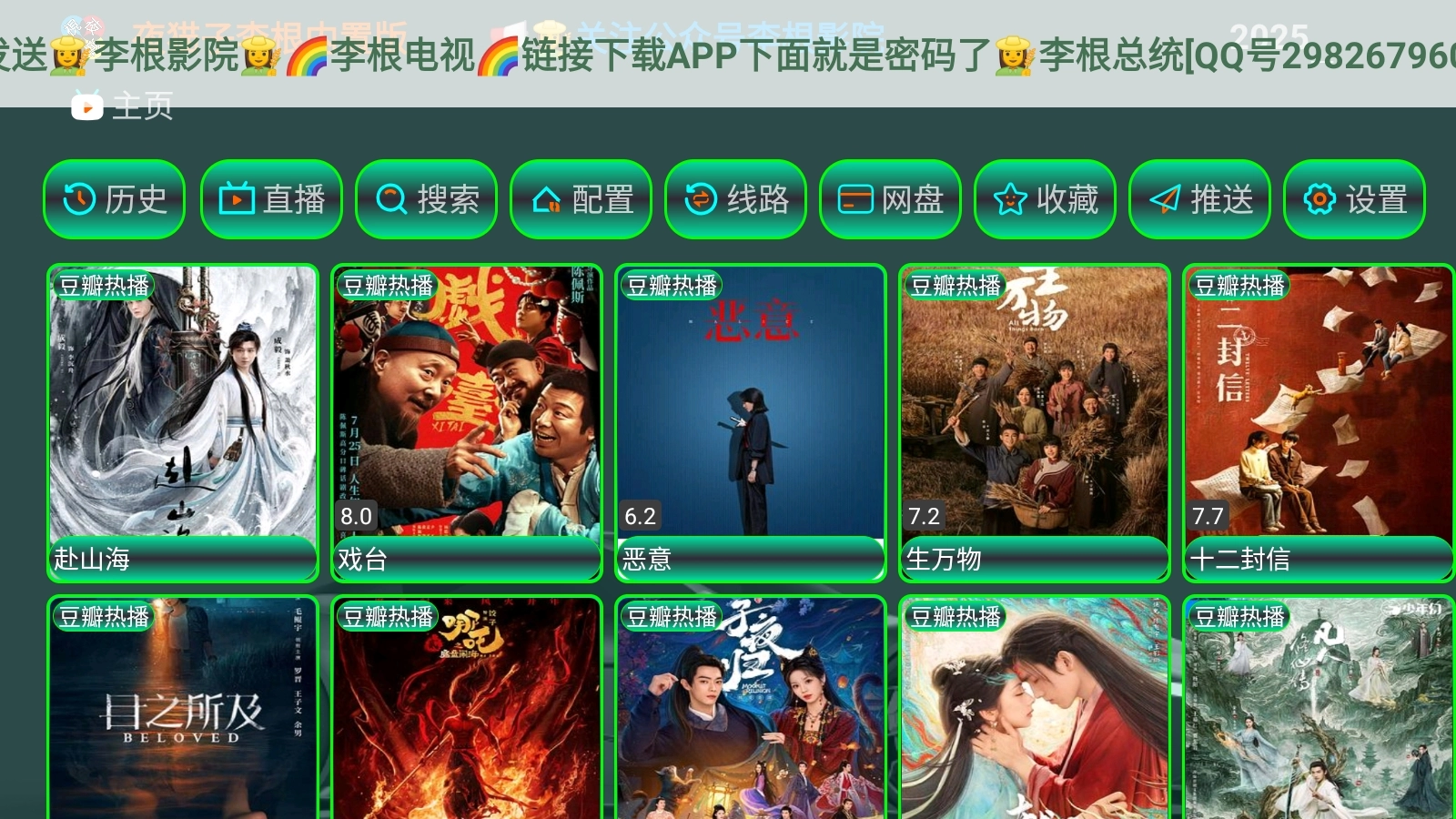Open 直播 live TV
Screen dimensions: 1456x819
[271, 199]
